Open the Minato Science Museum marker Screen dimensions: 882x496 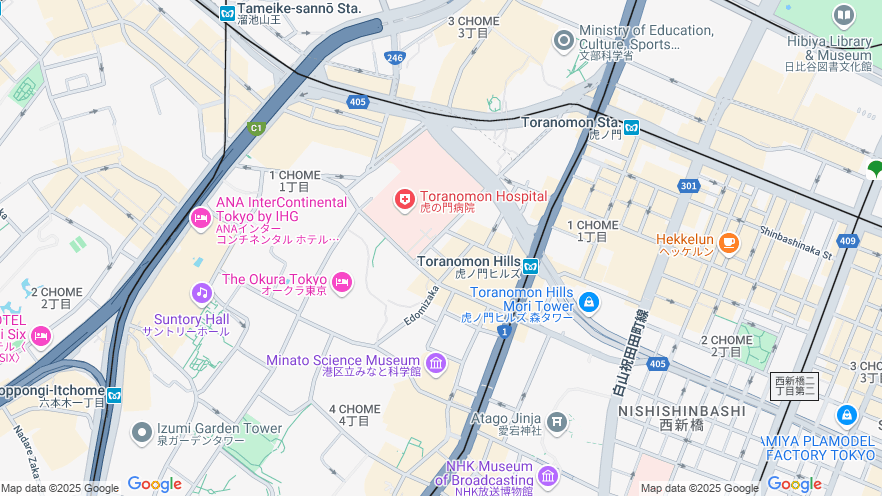(x=435, y=363)
